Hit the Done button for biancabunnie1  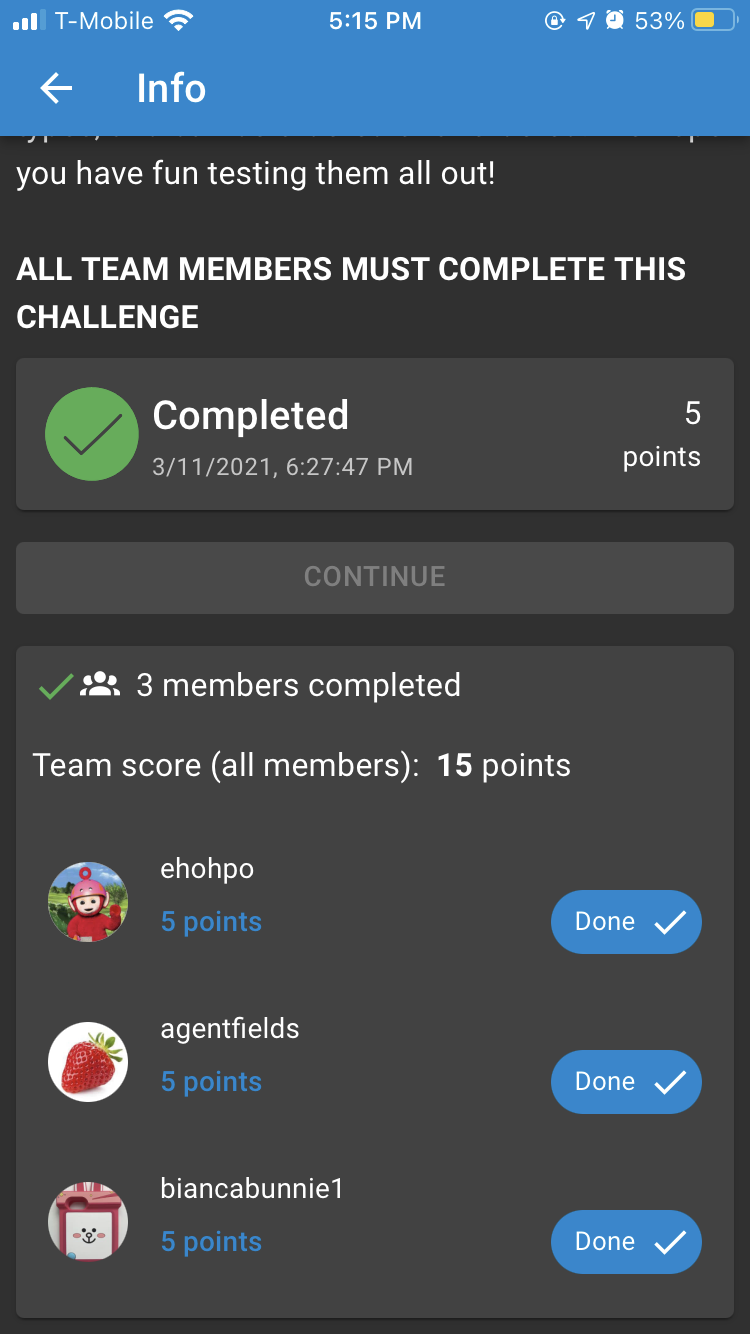[x=626, y=1241]
